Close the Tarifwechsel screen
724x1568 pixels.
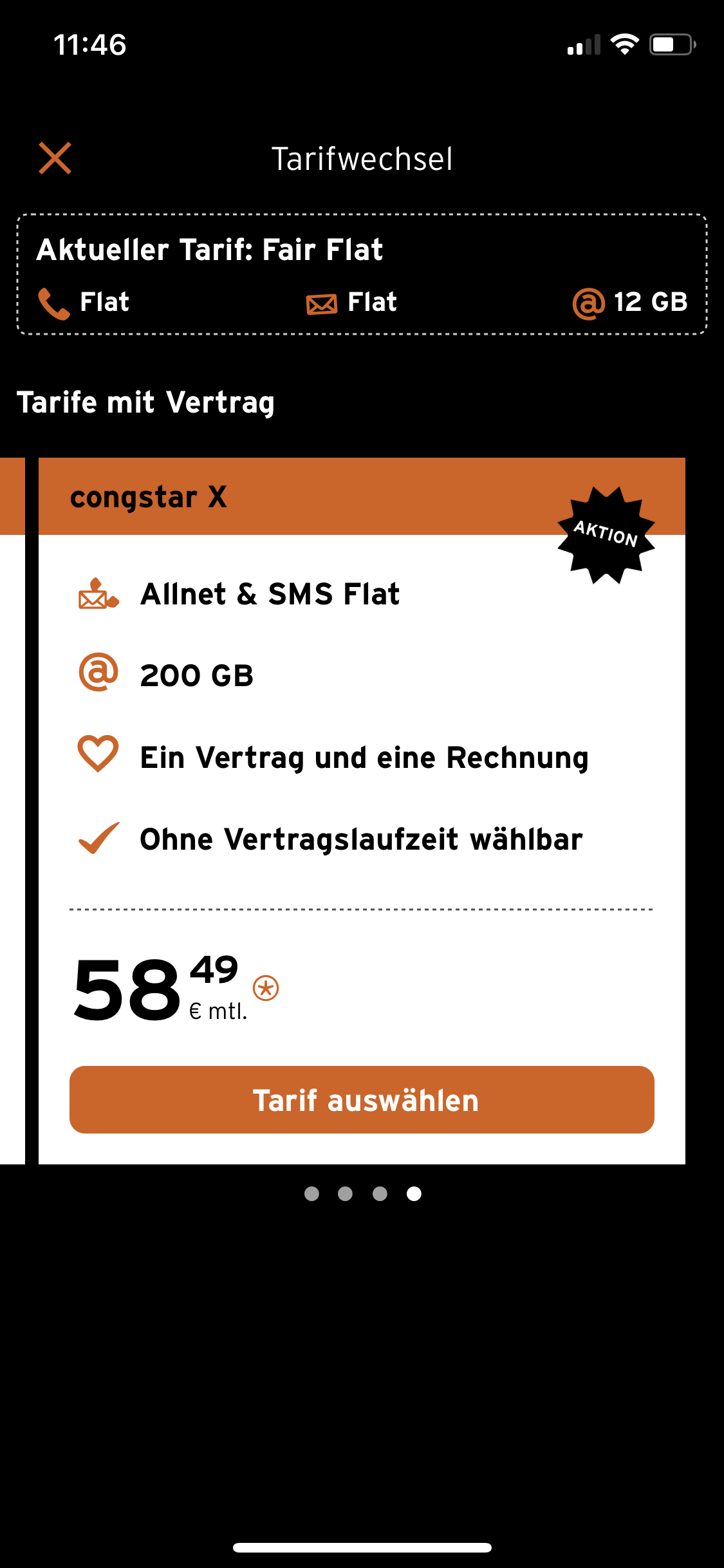point(55,158)
